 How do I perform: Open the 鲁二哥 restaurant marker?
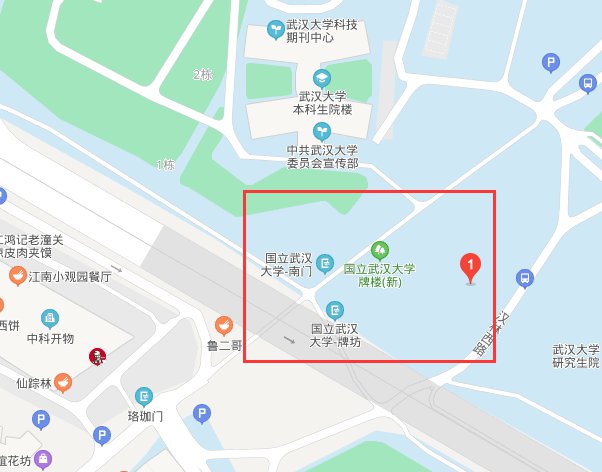tap(224, 326)
